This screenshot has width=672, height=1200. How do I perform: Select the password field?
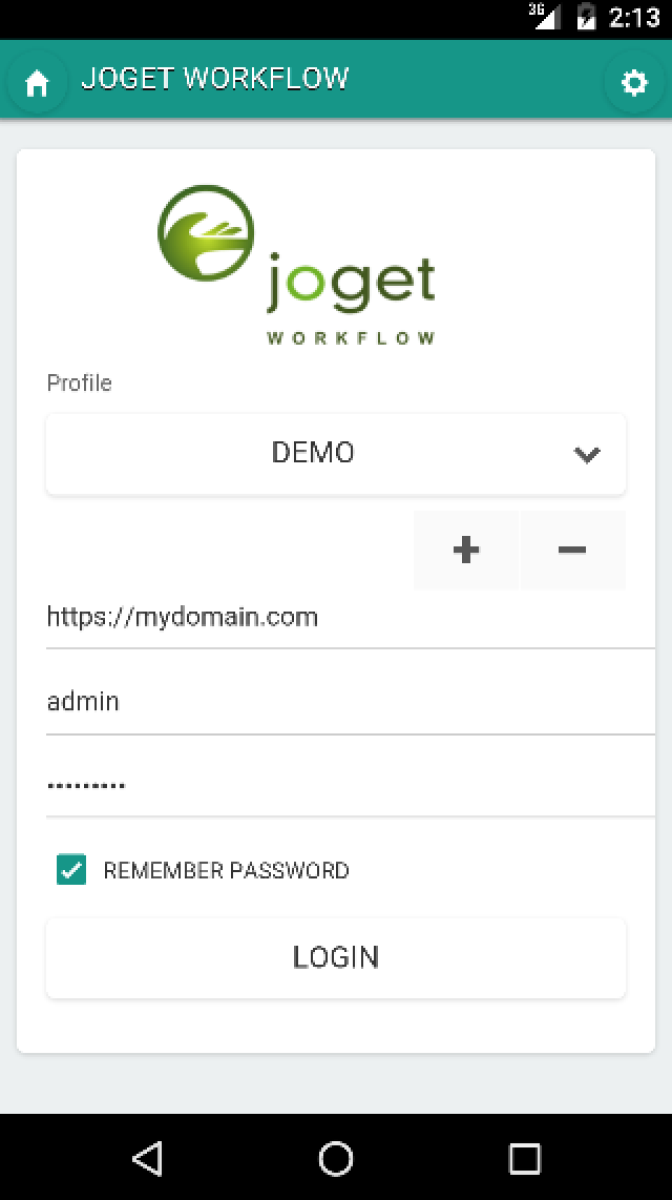[x=340, y=785]
